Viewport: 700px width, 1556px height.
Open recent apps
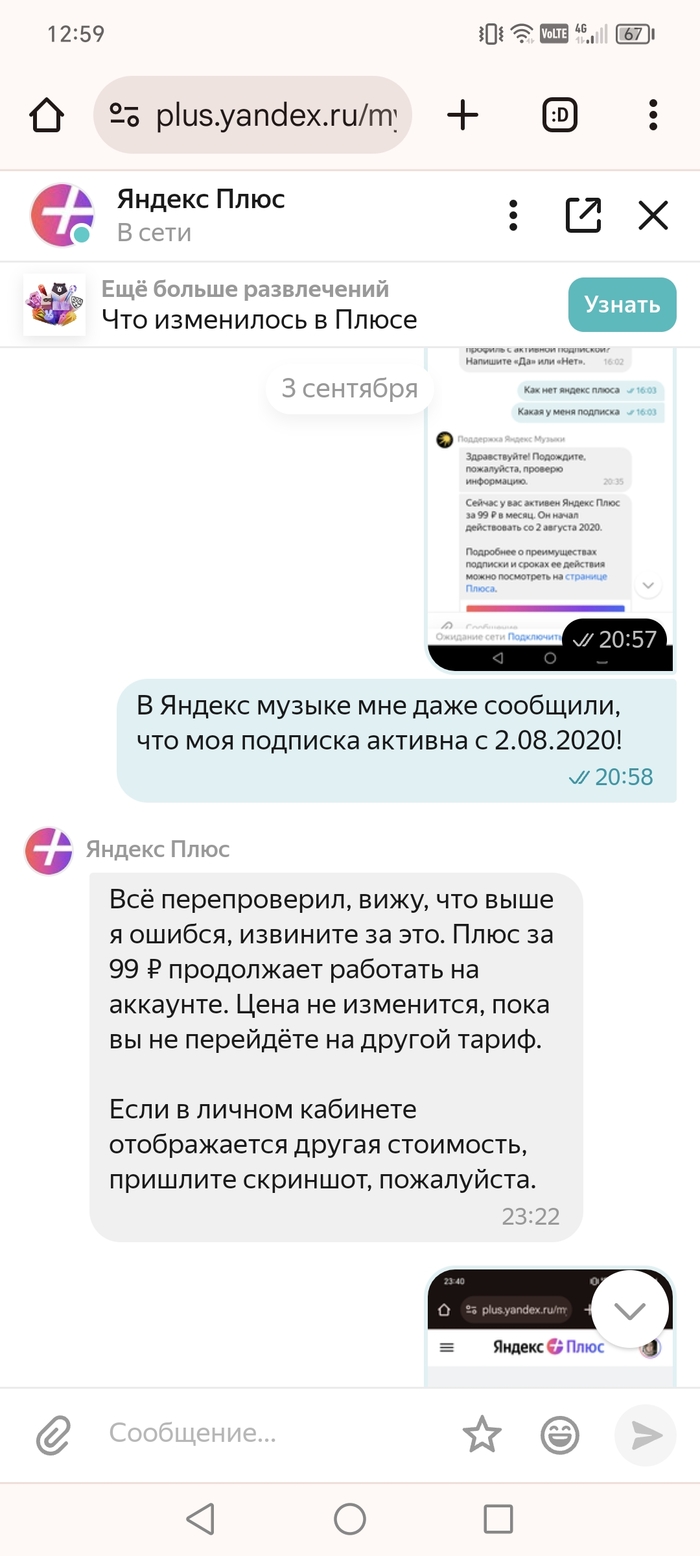pyautogui.click(x=498, y=1519)
